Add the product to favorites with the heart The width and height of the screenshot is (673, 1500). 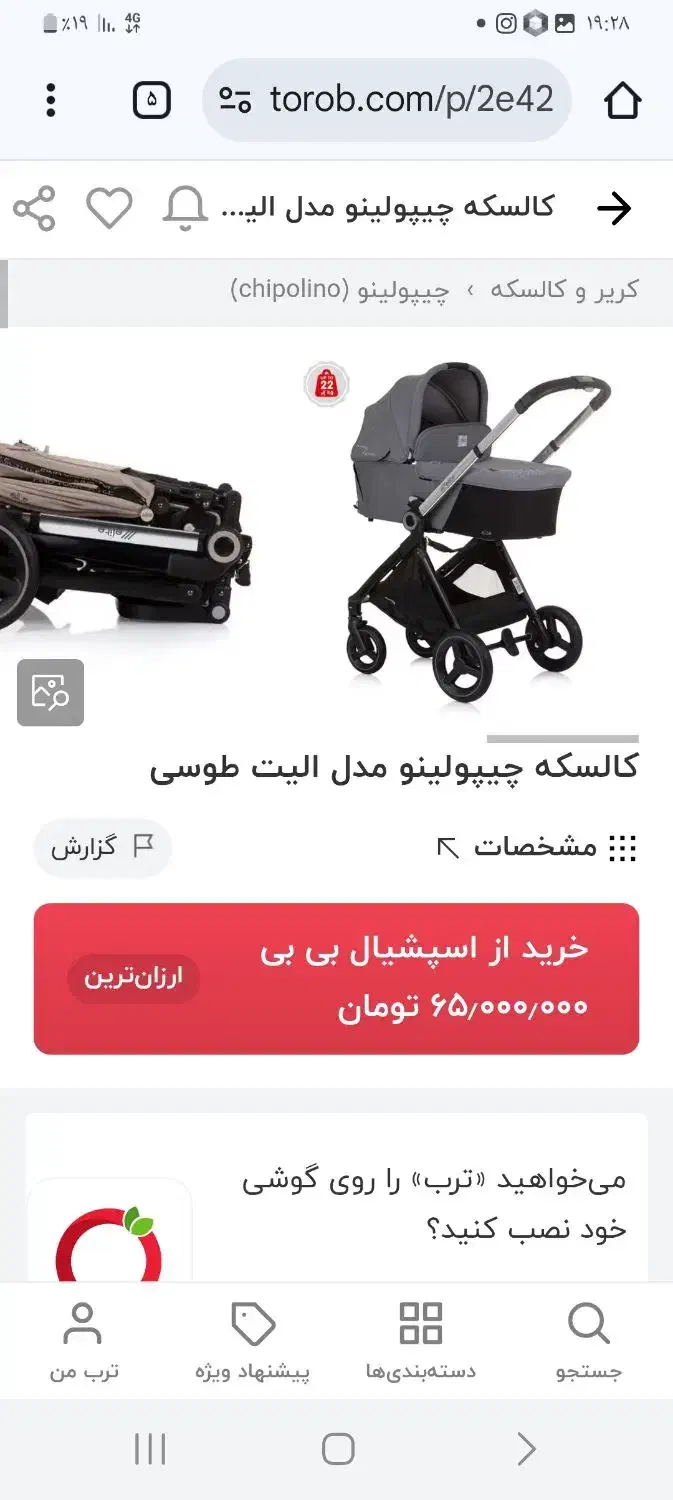(109, 208)
